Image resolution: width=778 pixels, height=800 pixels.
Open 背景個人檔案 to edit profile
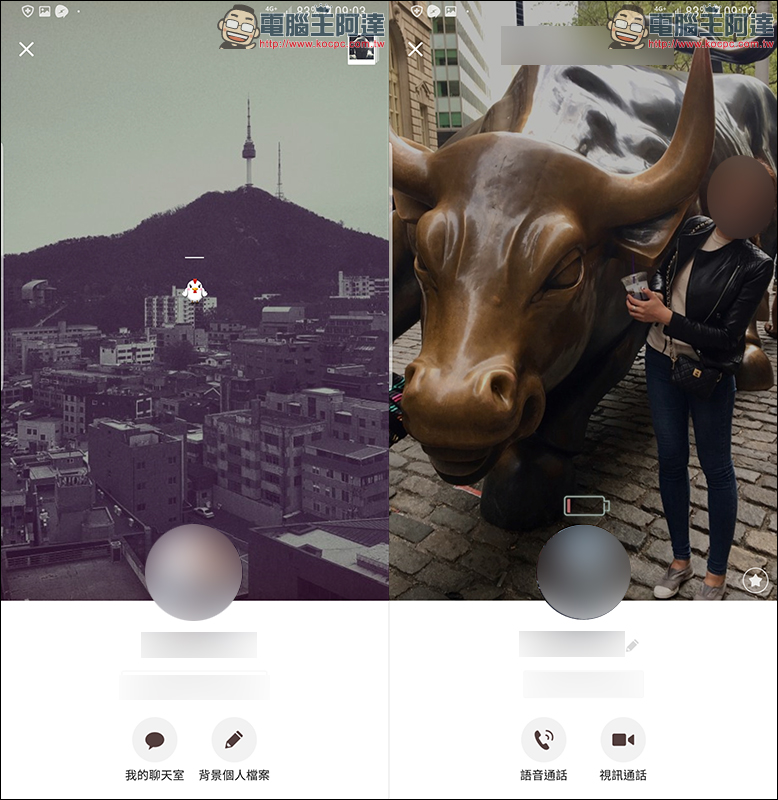tap(234, 741)
